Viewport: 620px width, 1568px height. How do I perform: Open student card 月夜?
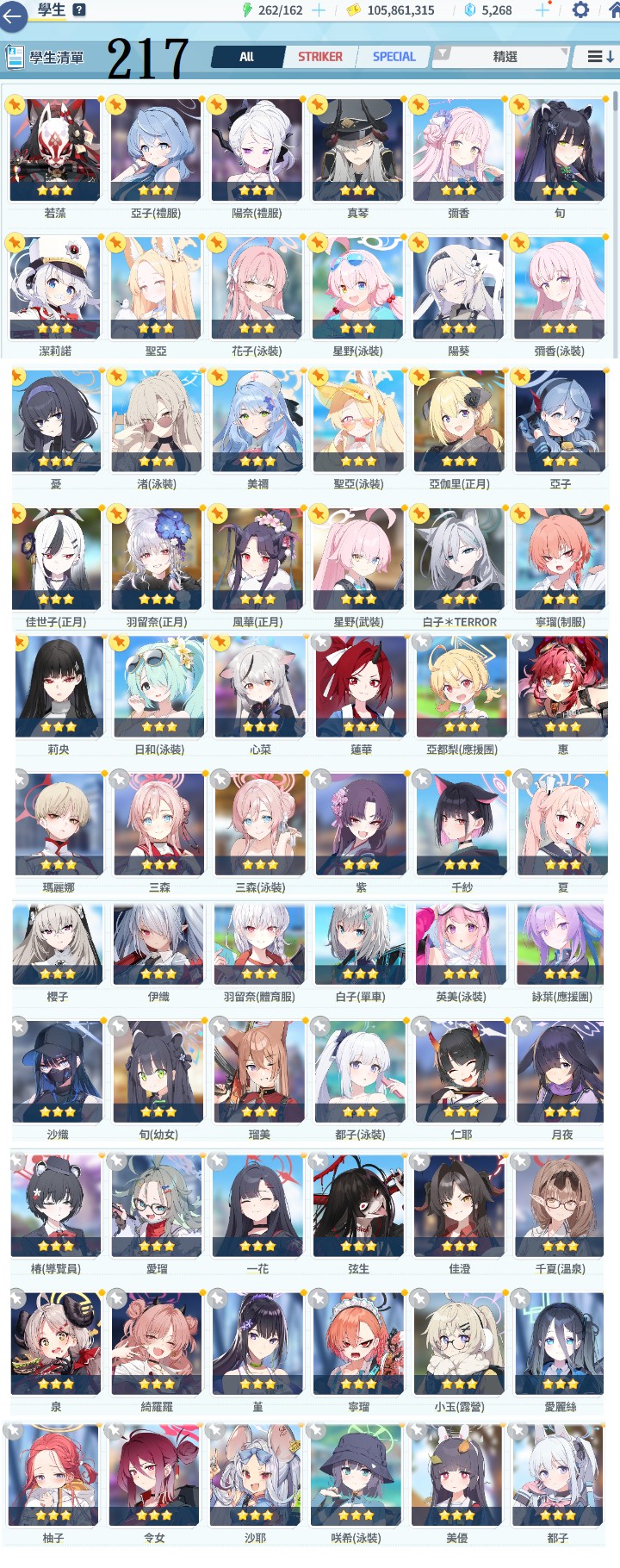561,1073
